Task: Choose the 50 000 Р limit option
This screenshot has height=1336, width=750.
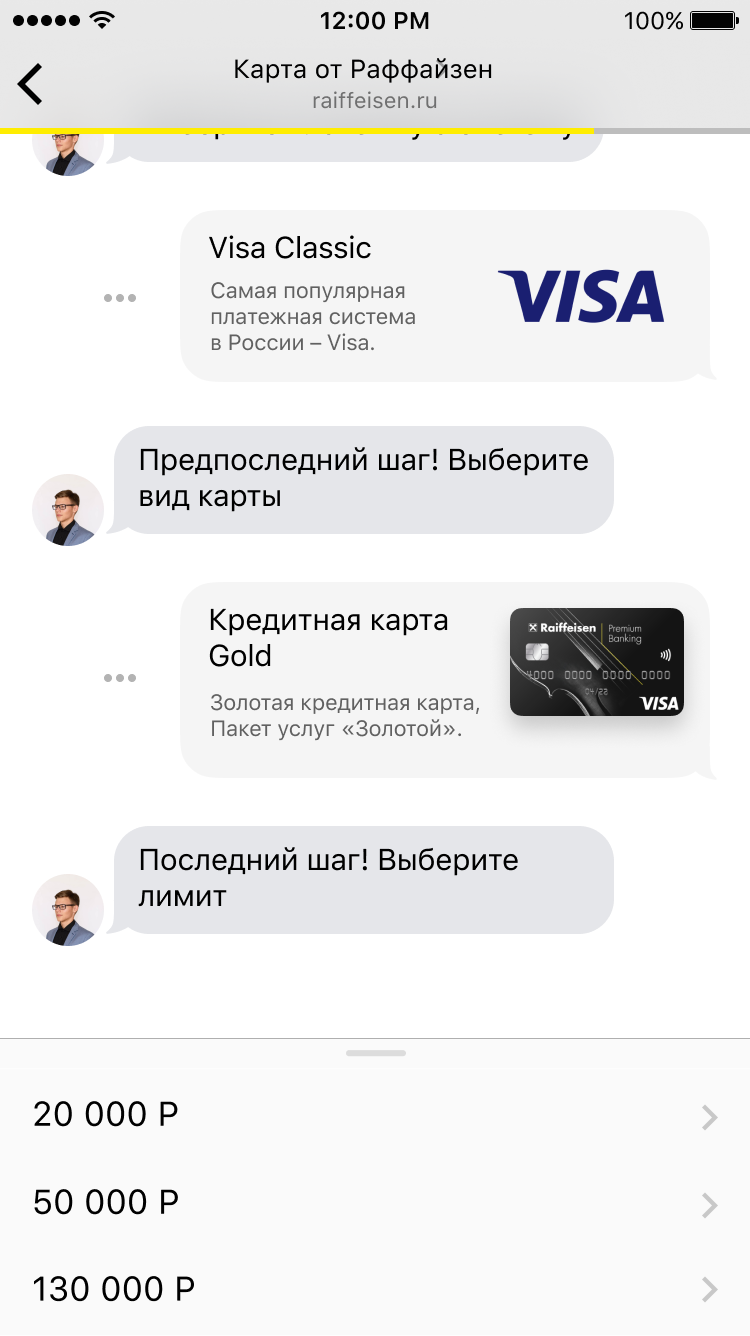Action: (x=374, y=1203)
